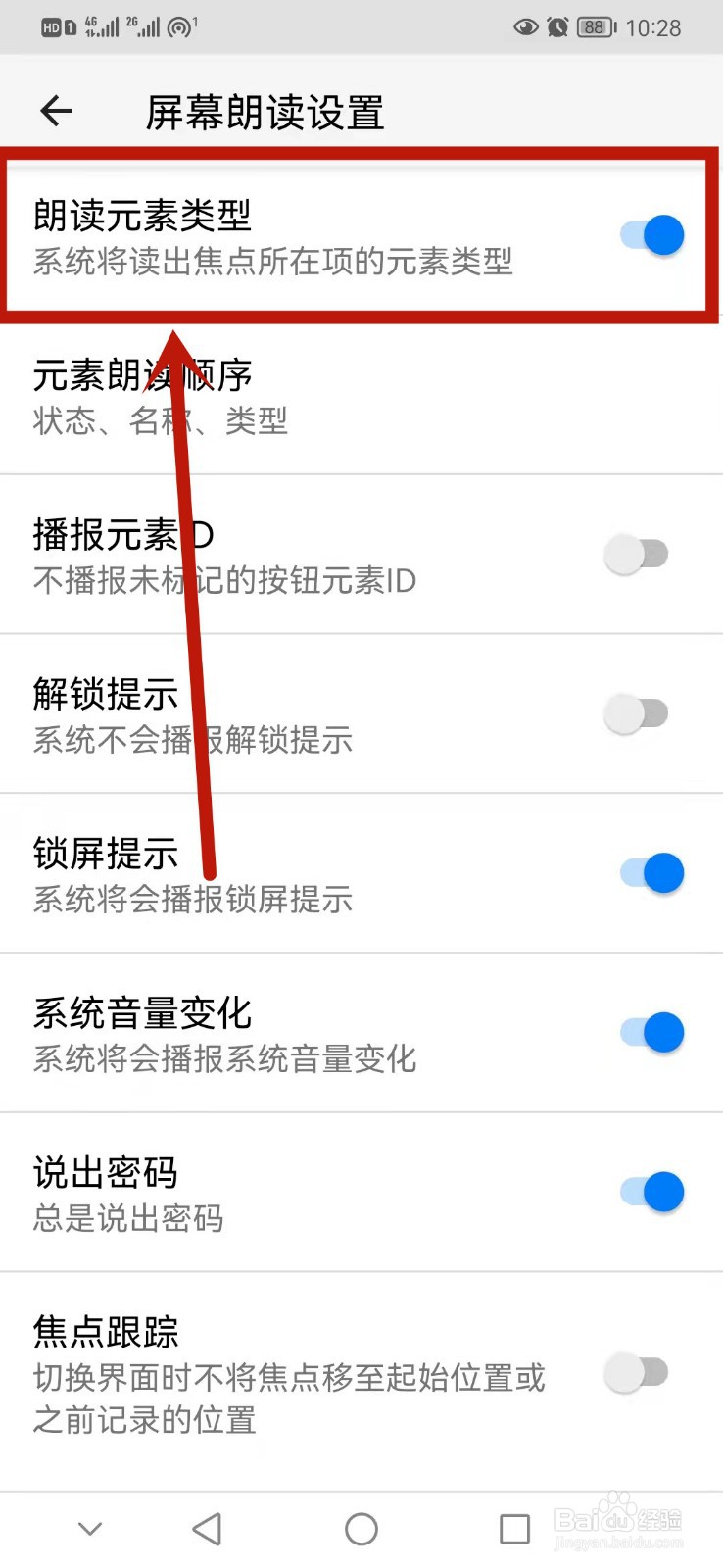Tap the back arrow to exit 屏幕朗读设置
The height and width of the screenshot is (1568, 723).
pyautogui.click(x=56, y=111)
